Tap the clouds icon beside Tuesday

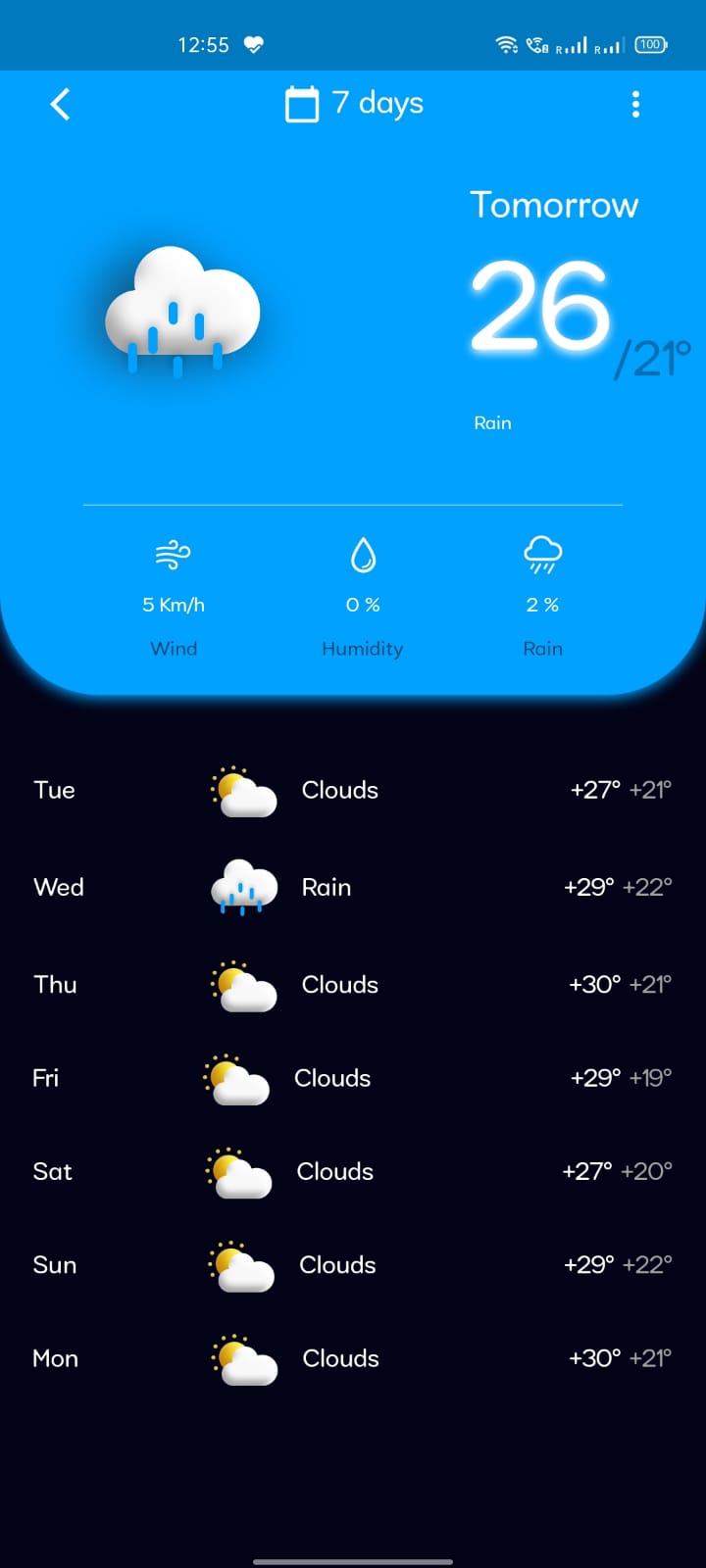pyautogui.click(x=242, y=789)
